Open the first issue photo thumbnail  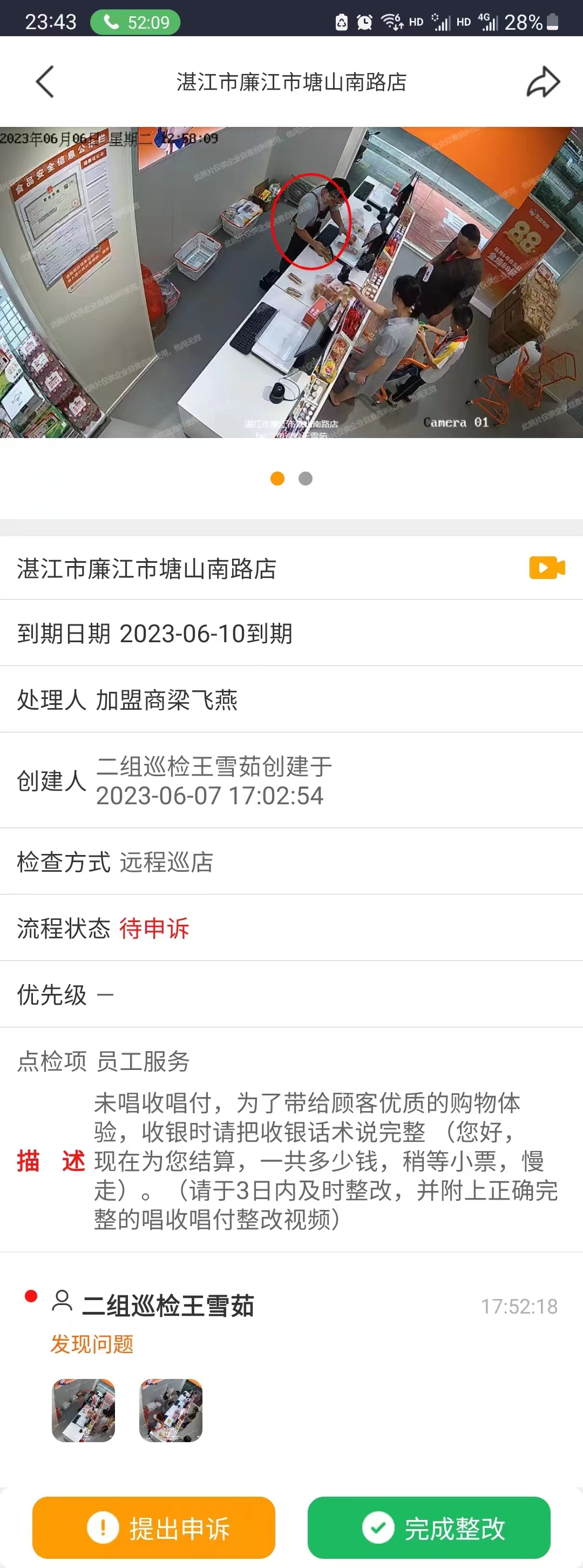click(x=83, y=1410)
